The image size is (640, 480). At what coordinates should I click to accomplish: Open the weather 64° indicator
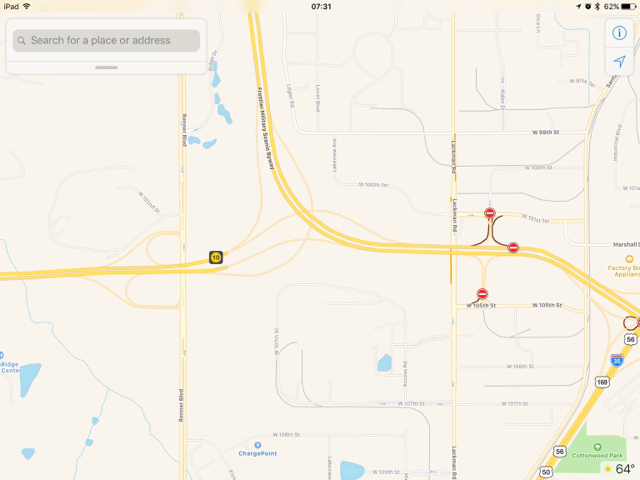tap(618, 468)
